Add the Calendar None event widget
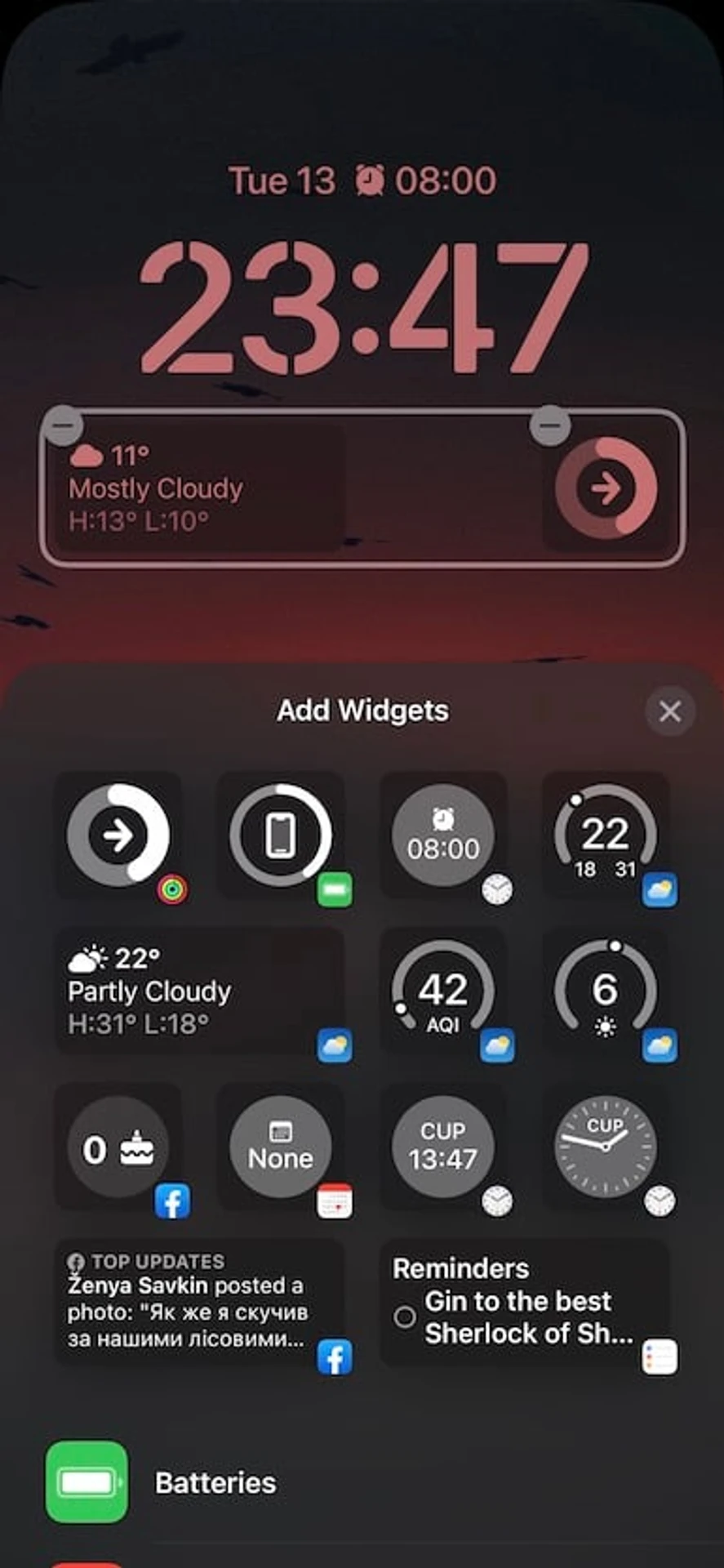 coord(281,1147)
